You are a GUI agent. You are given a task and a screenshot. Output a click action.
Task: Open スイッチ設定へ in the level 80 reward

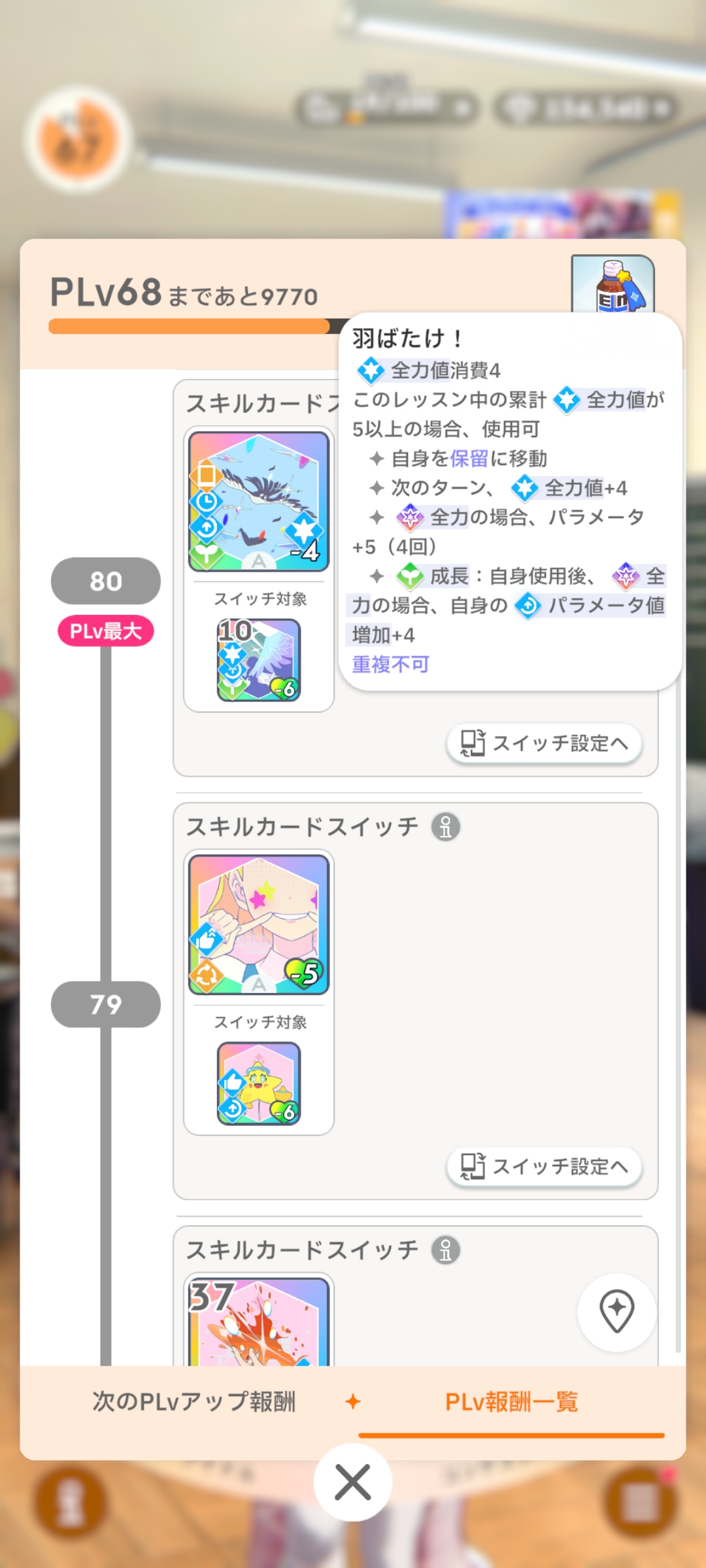545,743
